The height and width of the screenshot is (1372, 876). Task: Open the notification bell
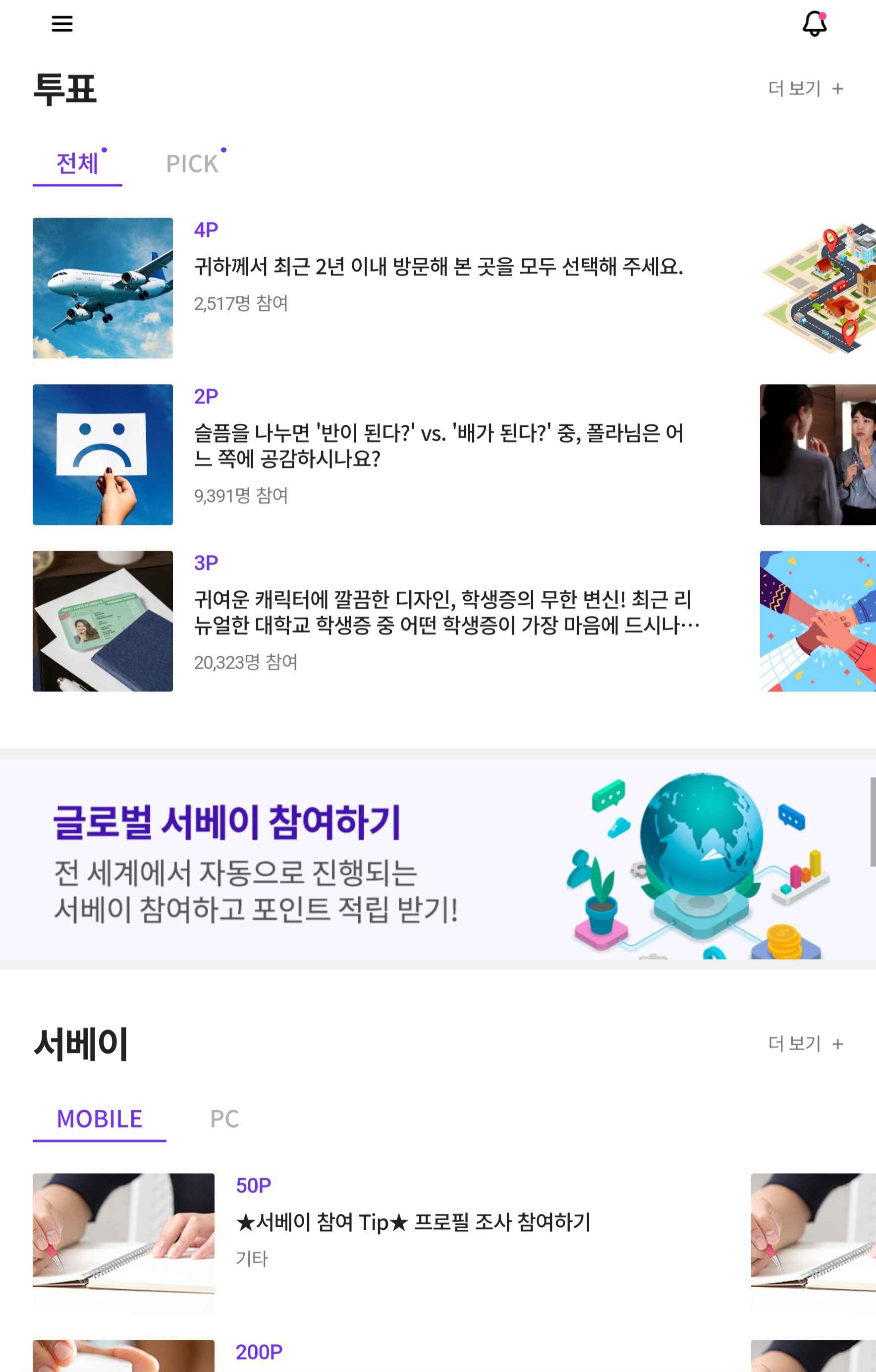816,24
